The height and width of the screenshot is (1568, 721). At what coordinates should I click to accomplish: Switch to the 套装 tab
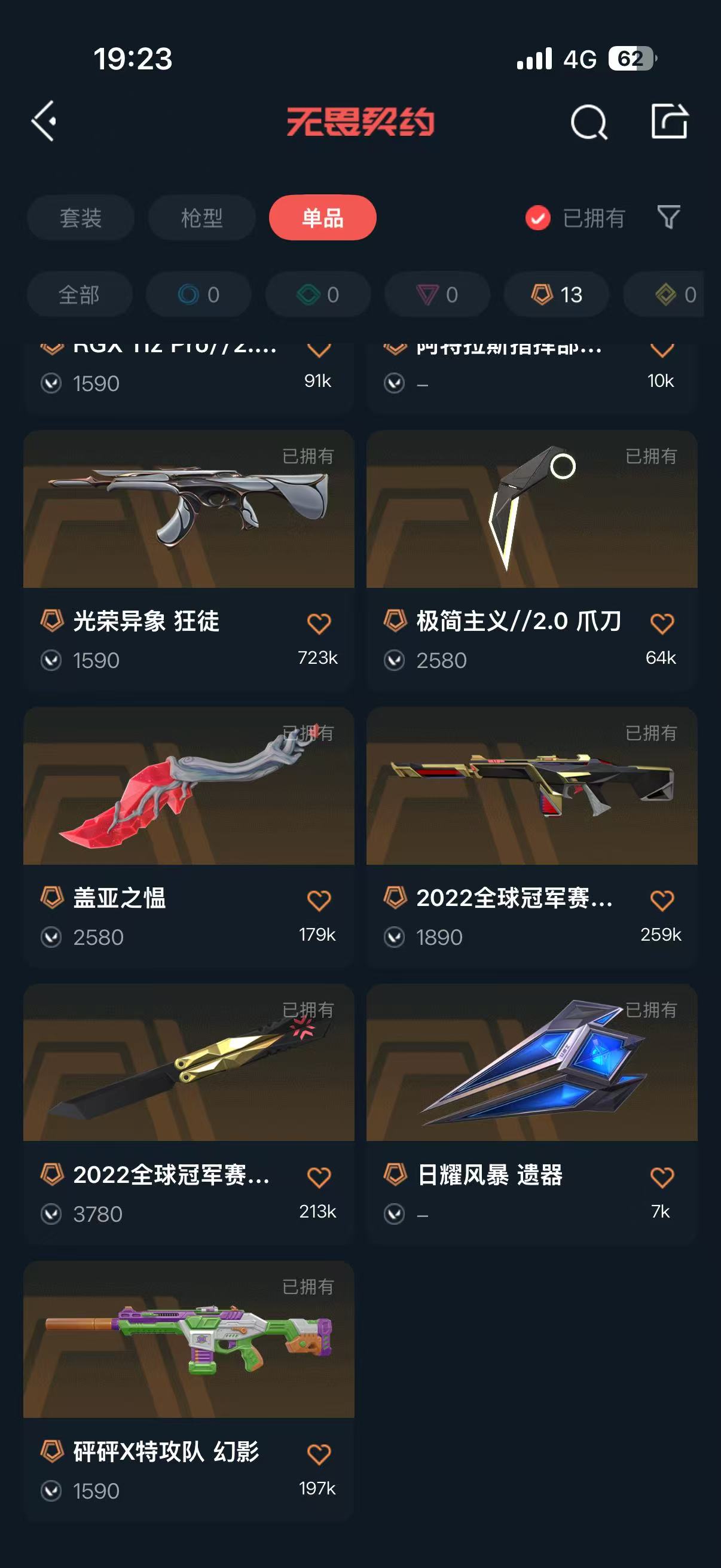[80, 218]
